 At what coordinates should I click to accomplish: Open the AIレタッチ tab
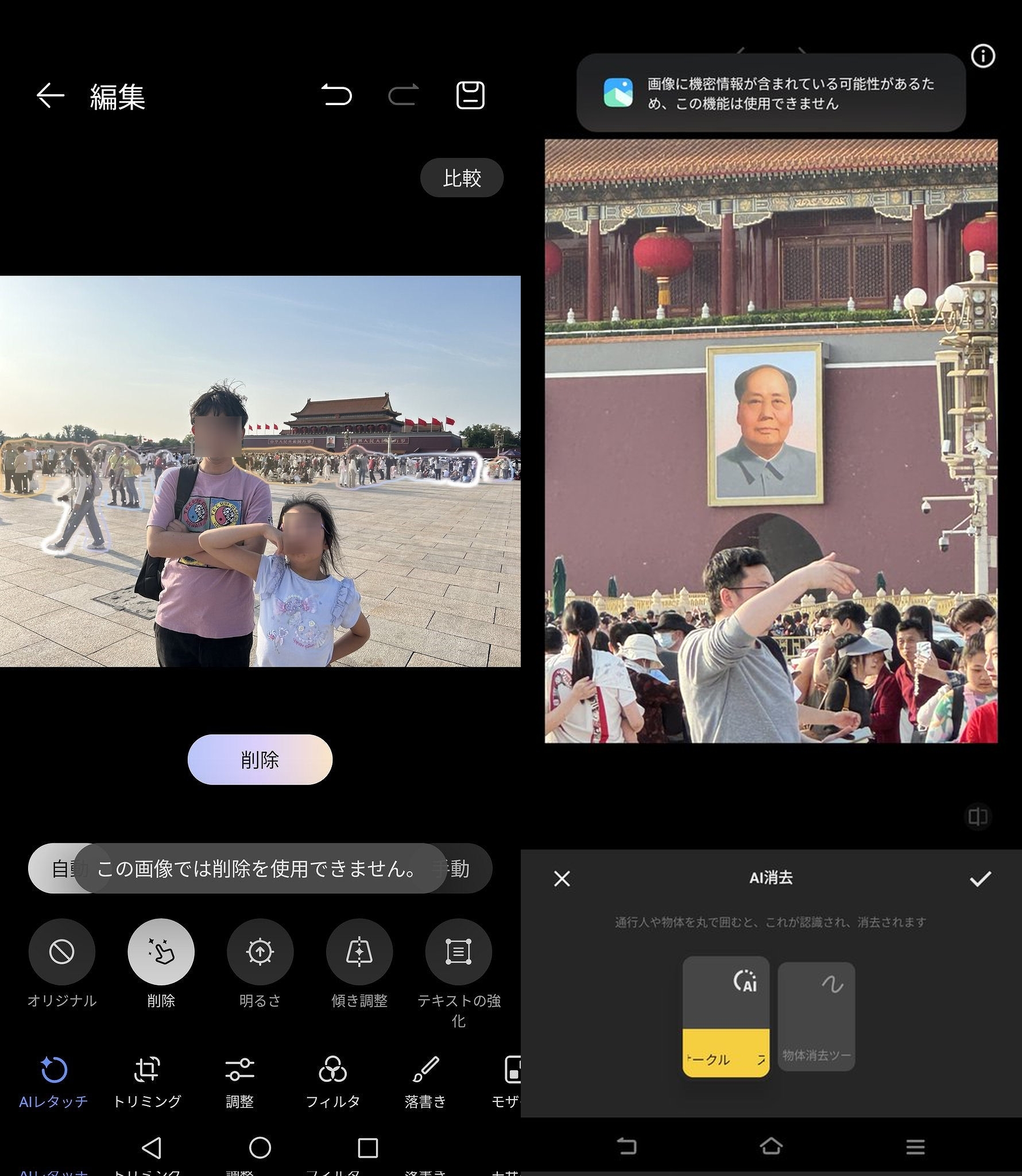pyautogui.click(x=53, y=1081)
